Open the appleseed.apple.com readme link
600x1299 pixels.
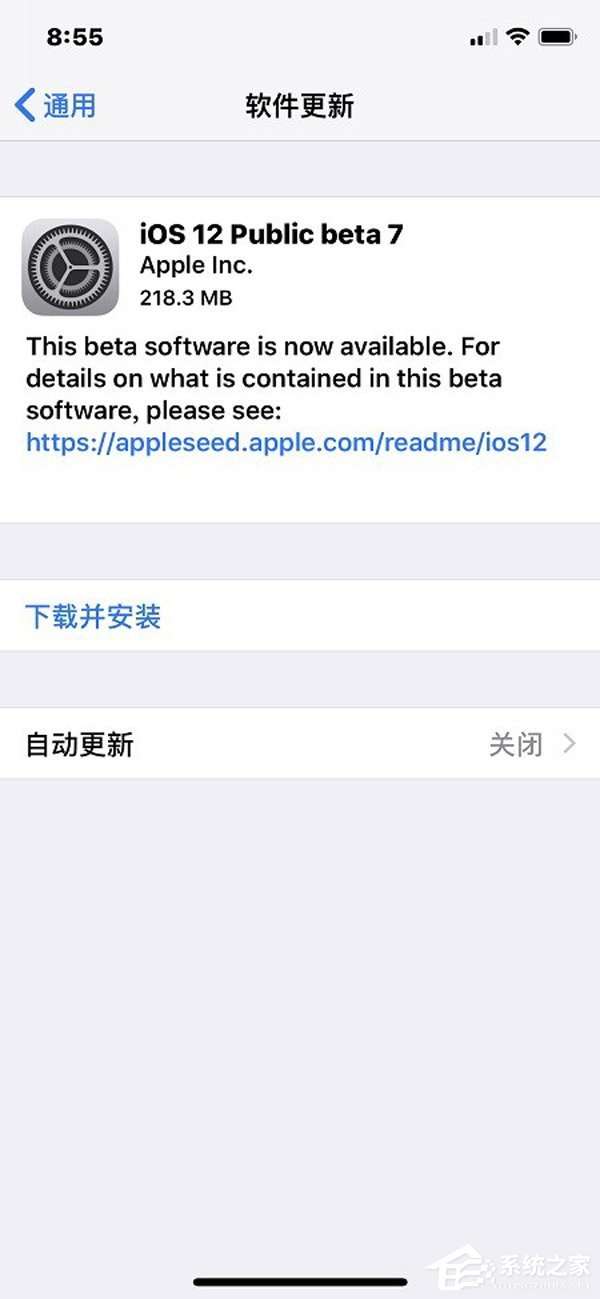(286, 442)
